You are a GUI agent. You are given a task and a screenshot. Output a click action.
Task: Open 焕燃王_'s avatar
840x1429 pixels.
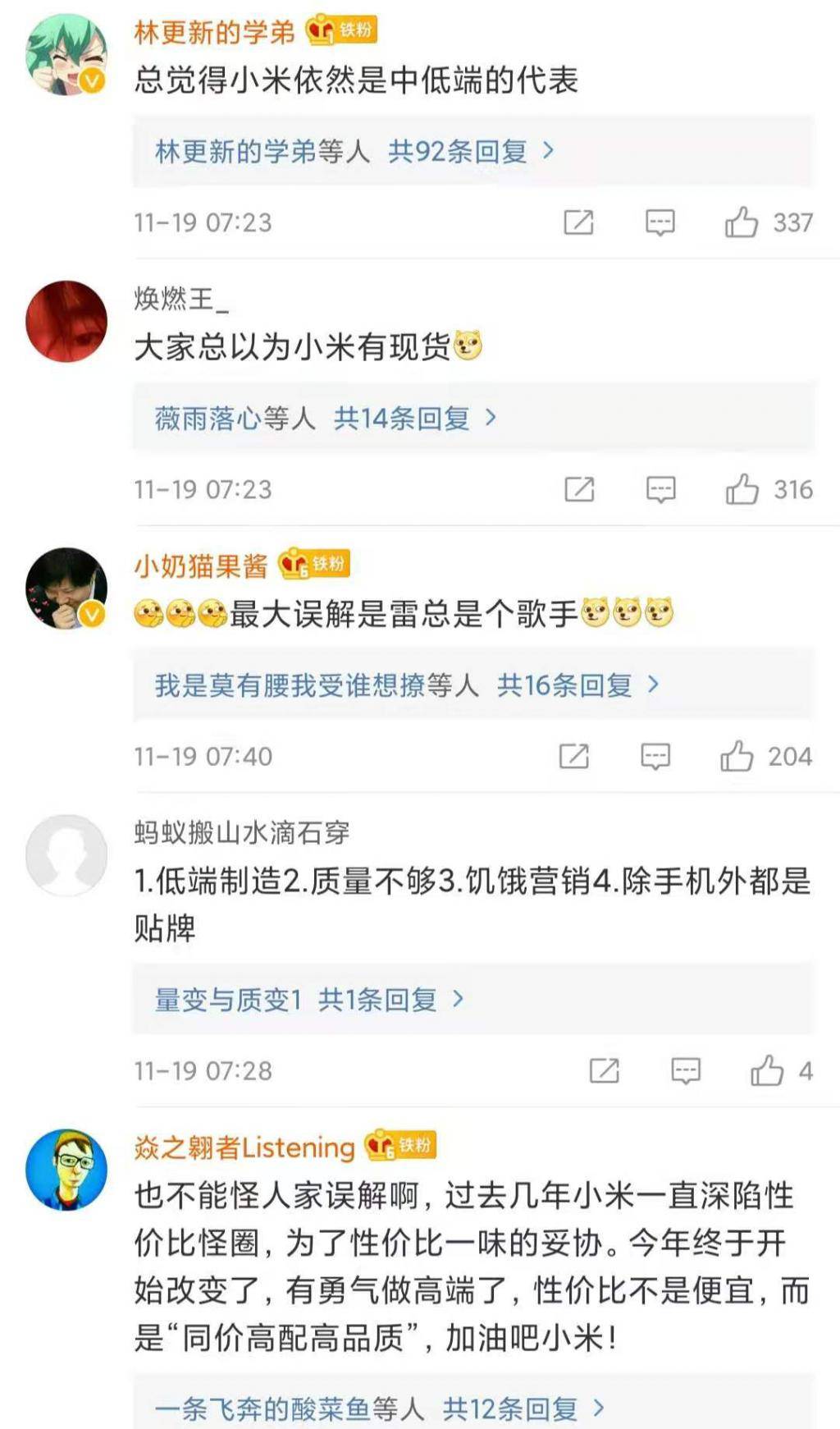point(66,321)
